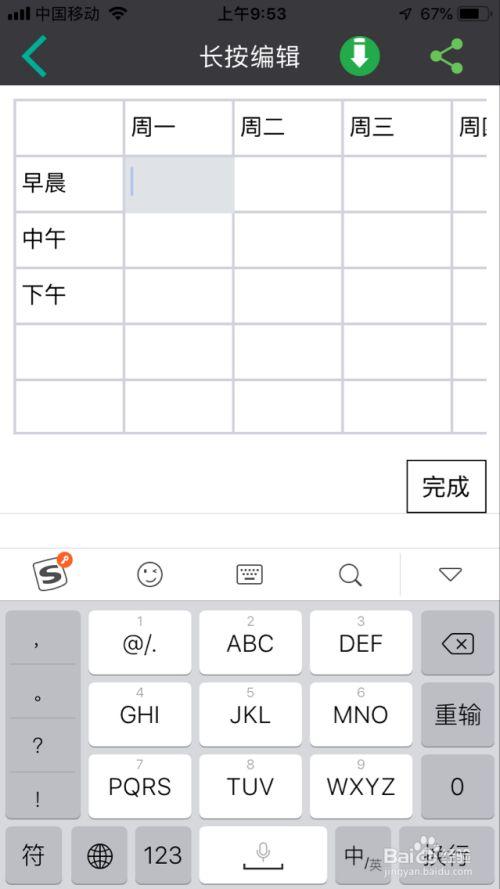Open the emoji panel

tap(150, 574)
